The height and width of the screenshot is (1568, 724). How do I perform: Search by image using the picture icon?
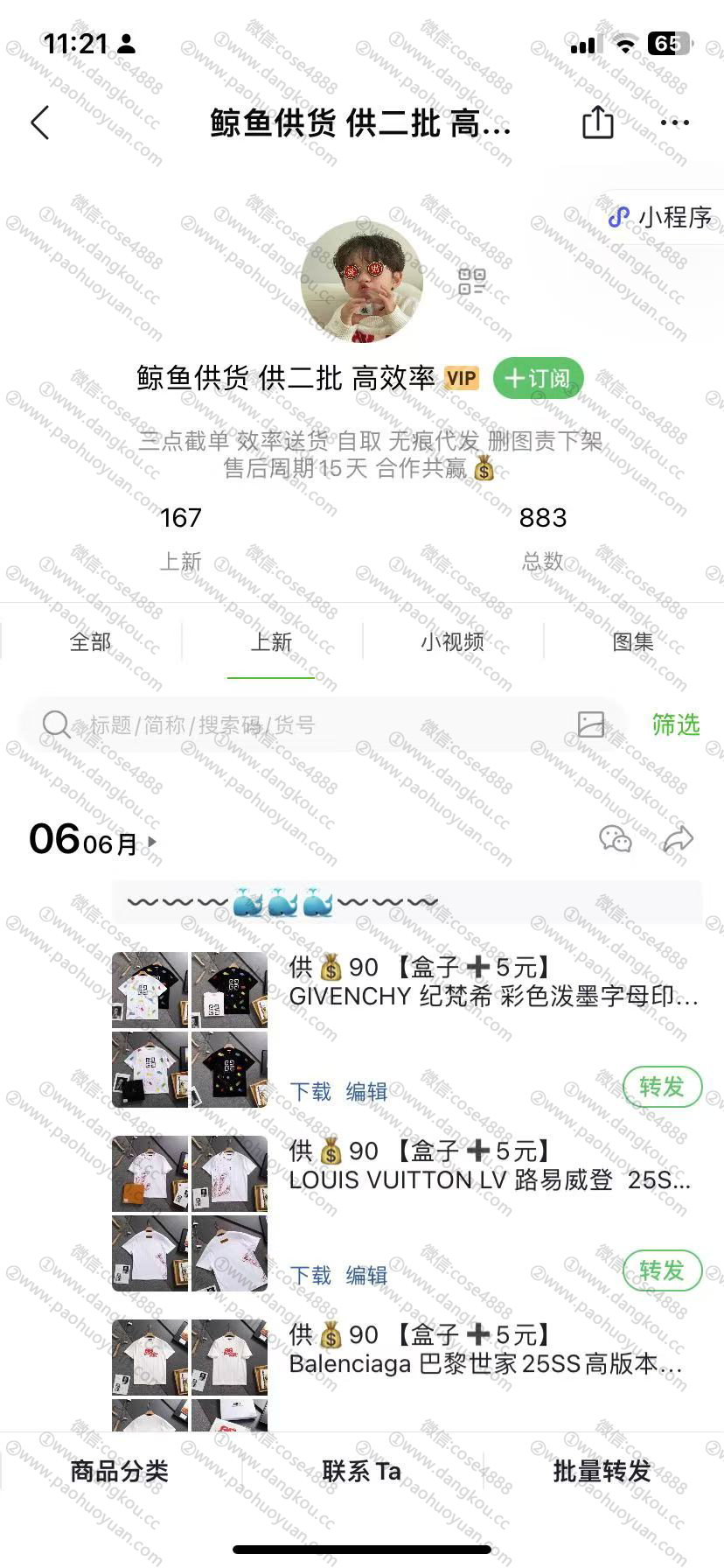pos(591,724)
